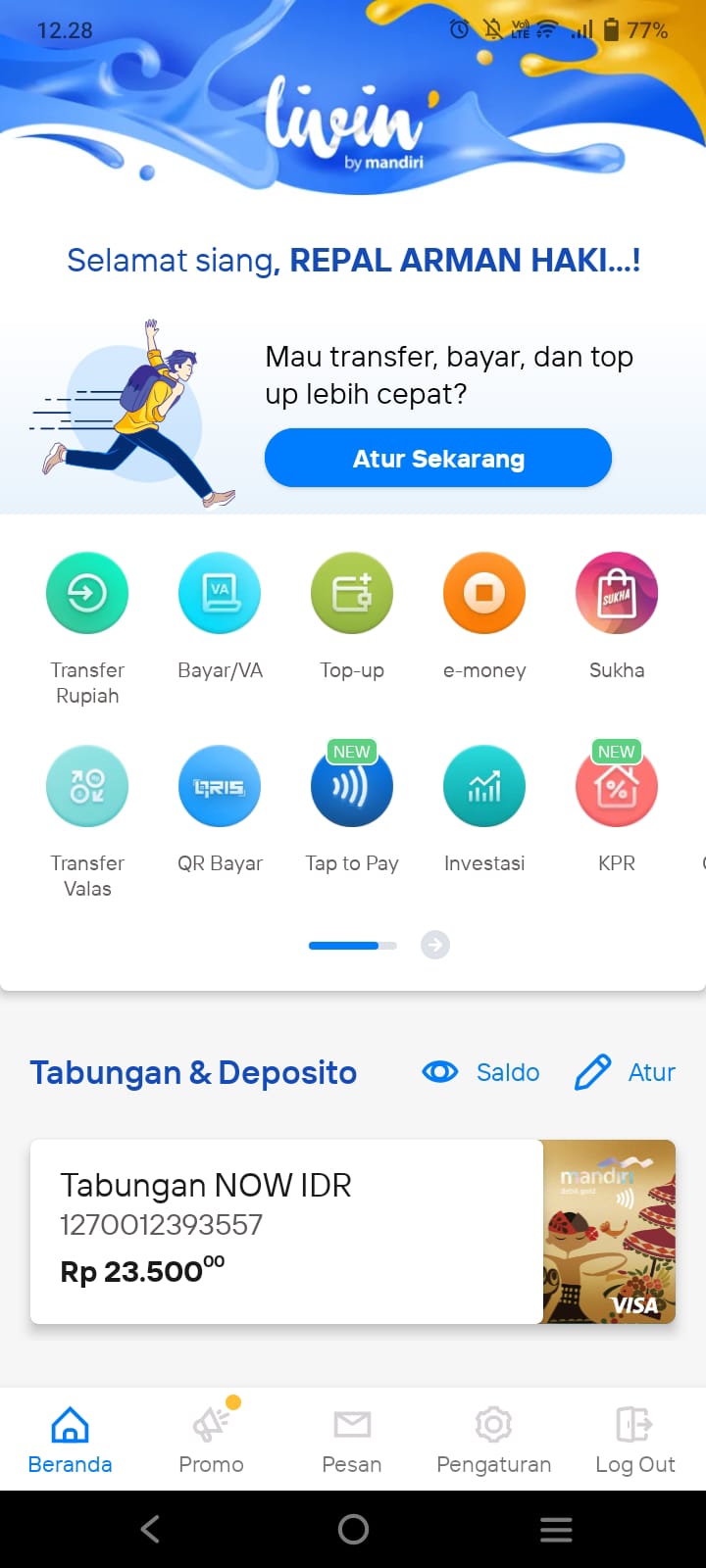706x1568 pixels.
Task: Tap Atur to edit the accounts
Action: (625, 1072)
